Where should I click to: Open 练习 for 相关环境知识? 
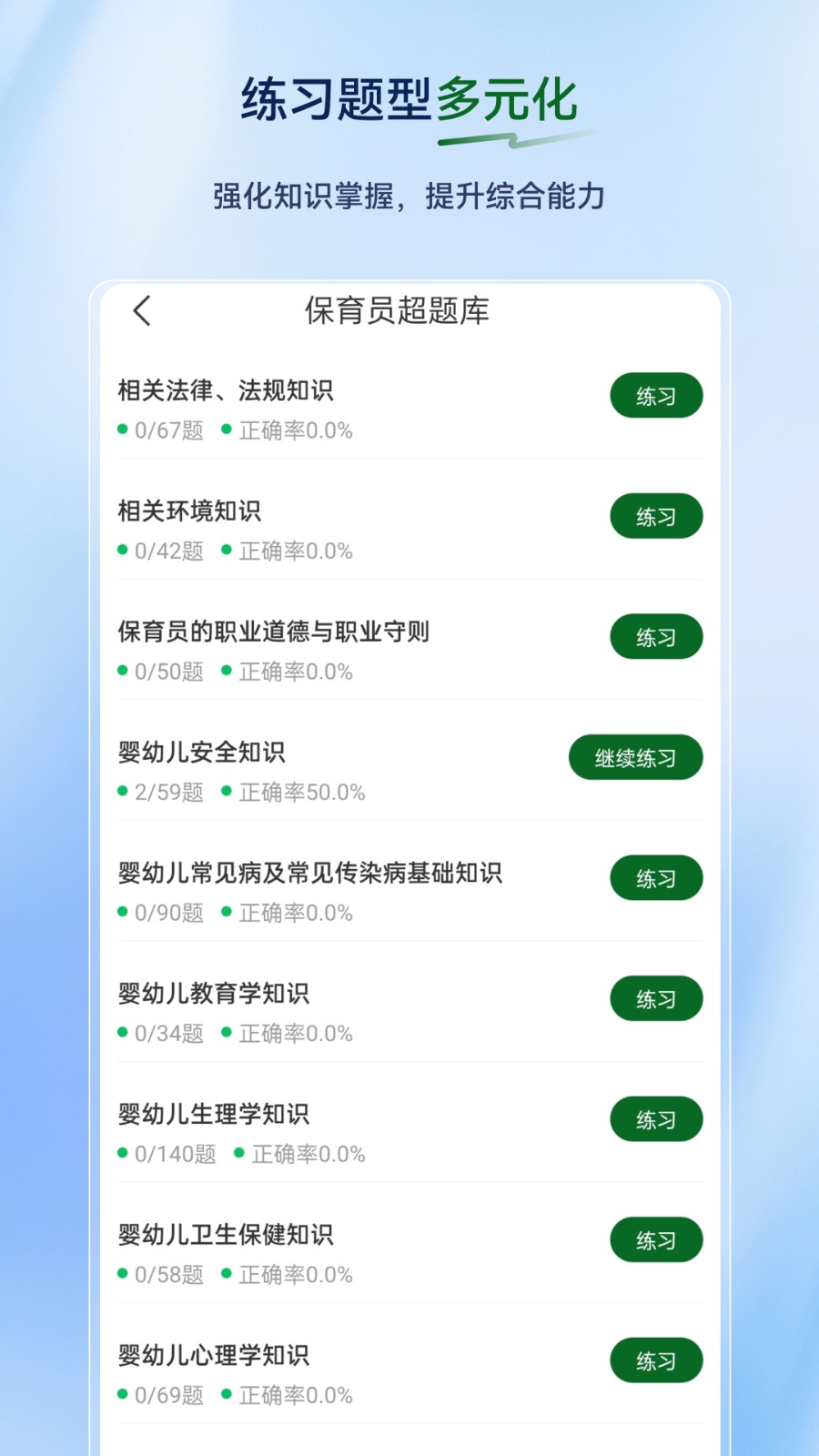coord(656,516)
